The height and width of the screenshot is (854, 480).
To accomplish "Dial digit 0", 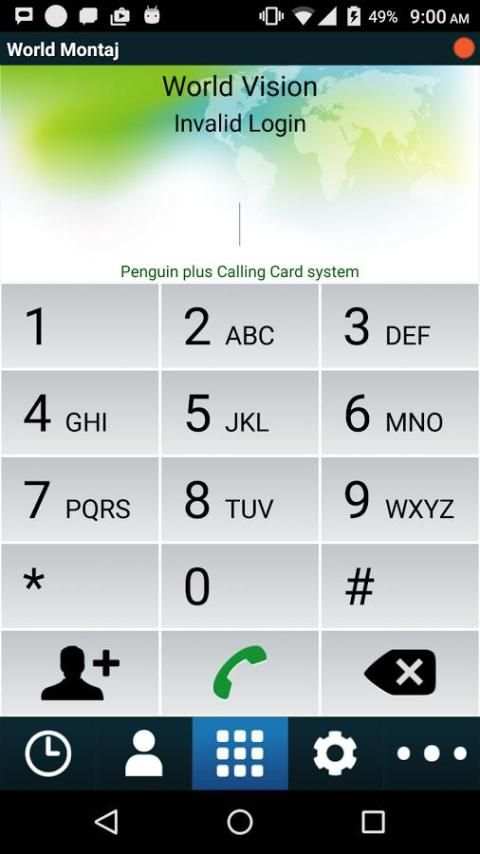I will [240, 585].
